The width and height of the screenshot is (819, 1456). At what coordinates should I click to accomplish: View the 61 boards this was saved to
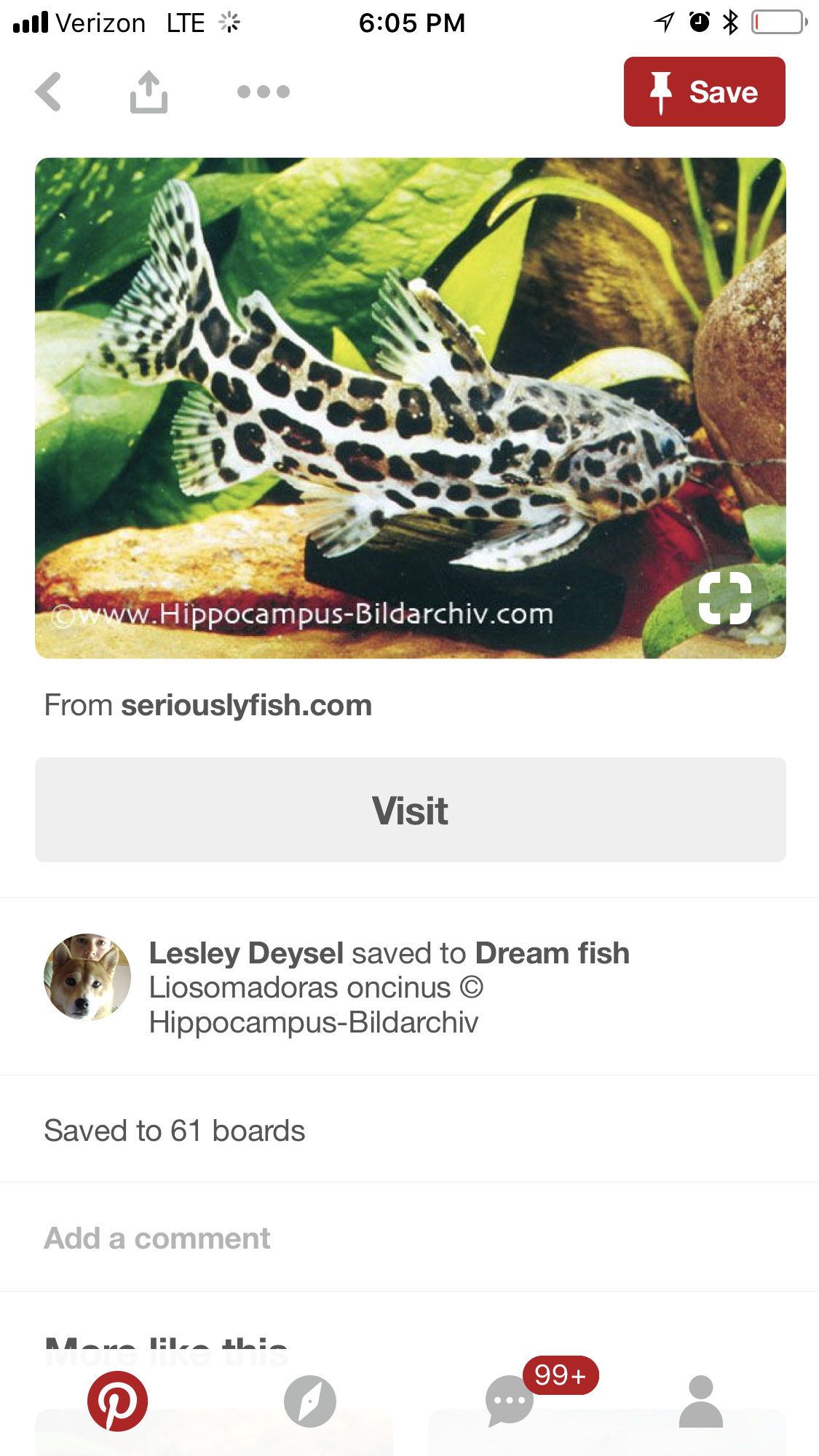click(175, 1131)
